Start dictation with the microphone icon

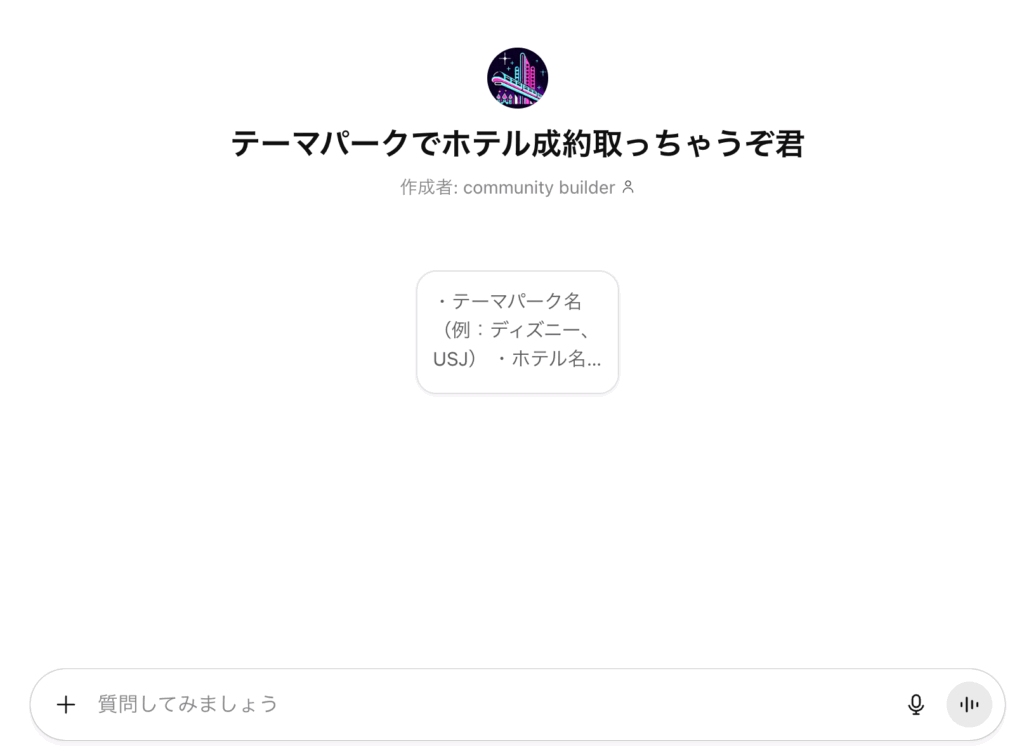pos(915,704)
